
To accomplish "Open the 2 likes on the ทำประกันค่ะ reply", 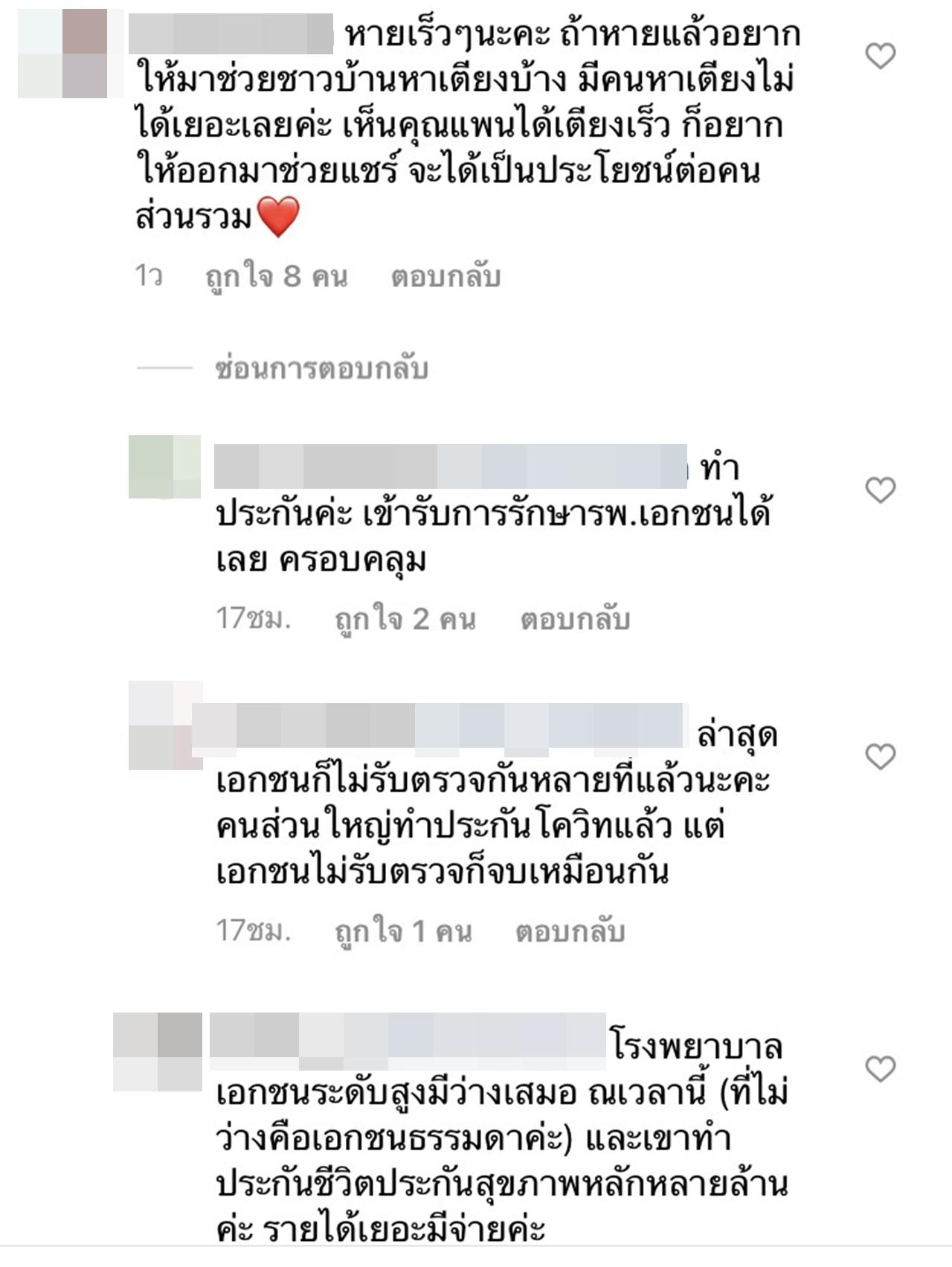I will [x=405, y=619].
